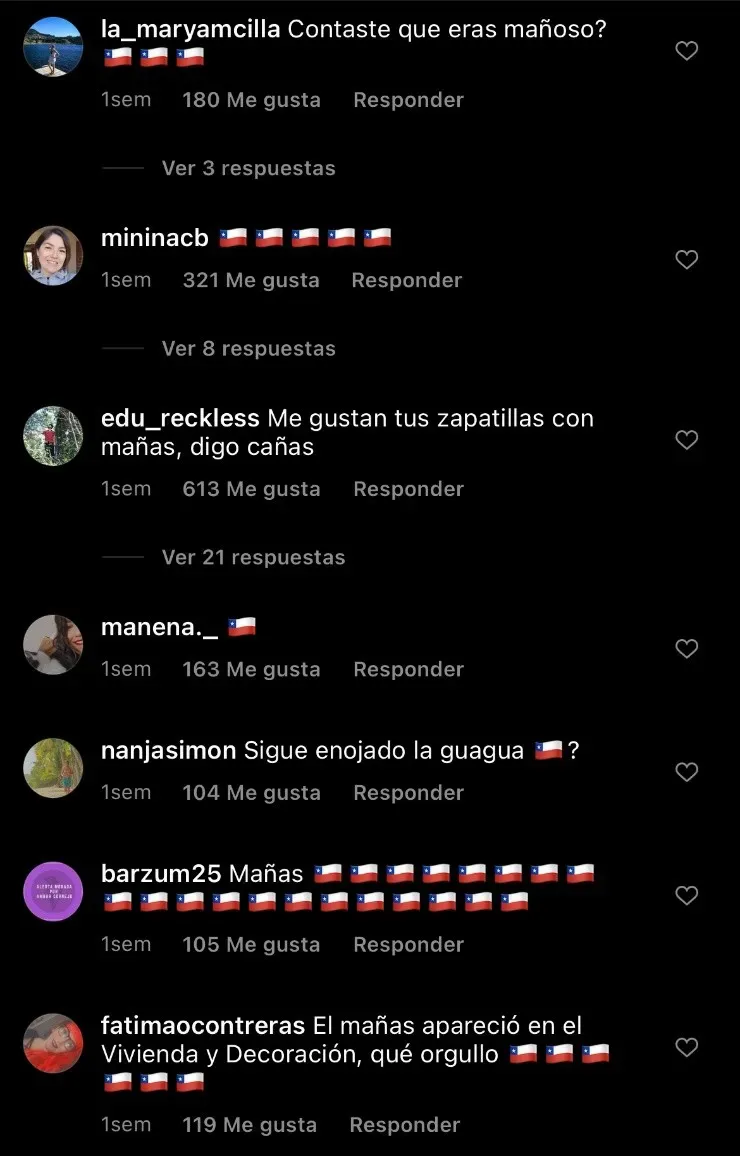Viewport: 740px width, 1156px height.
Task: Reply to la_maryamcilla's comment
Action: tap(408, 100)
